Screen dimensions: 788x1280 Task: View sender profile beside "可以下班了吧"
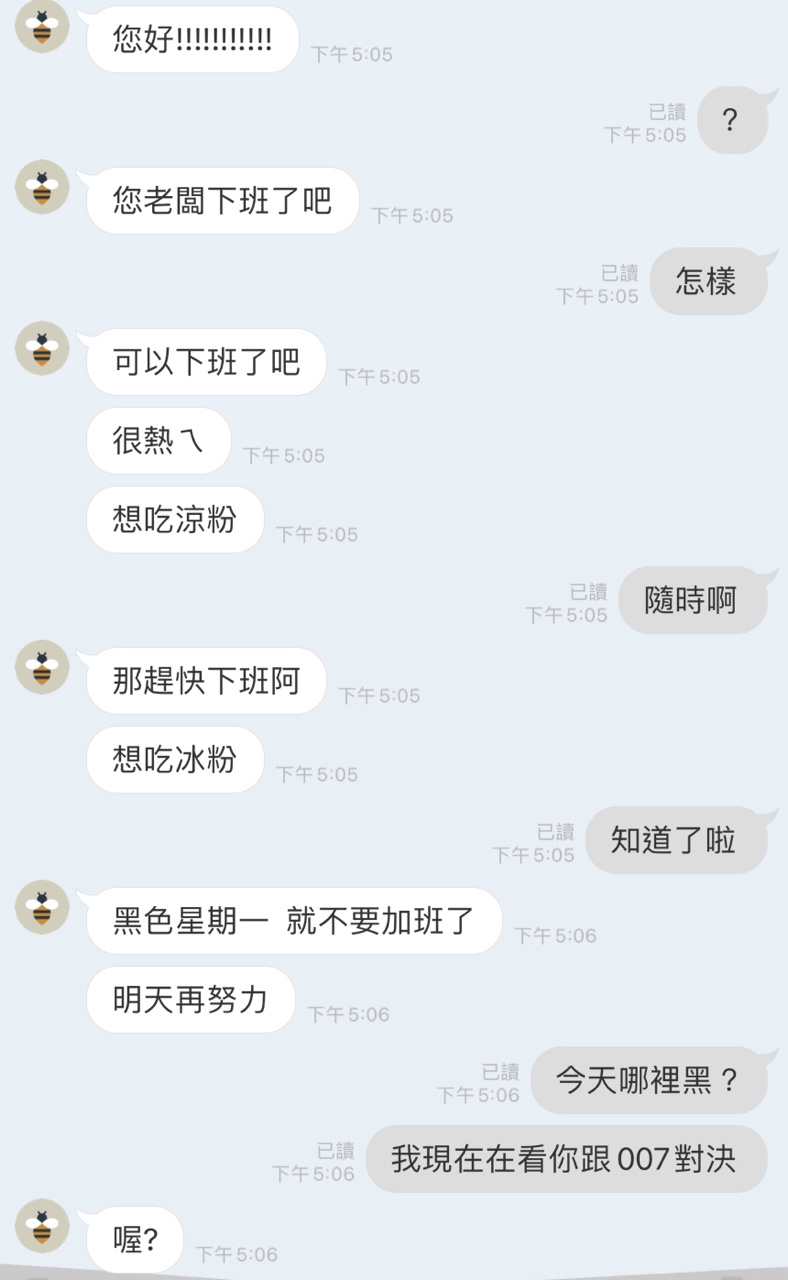pyautogui.click(x=42, y=348)
